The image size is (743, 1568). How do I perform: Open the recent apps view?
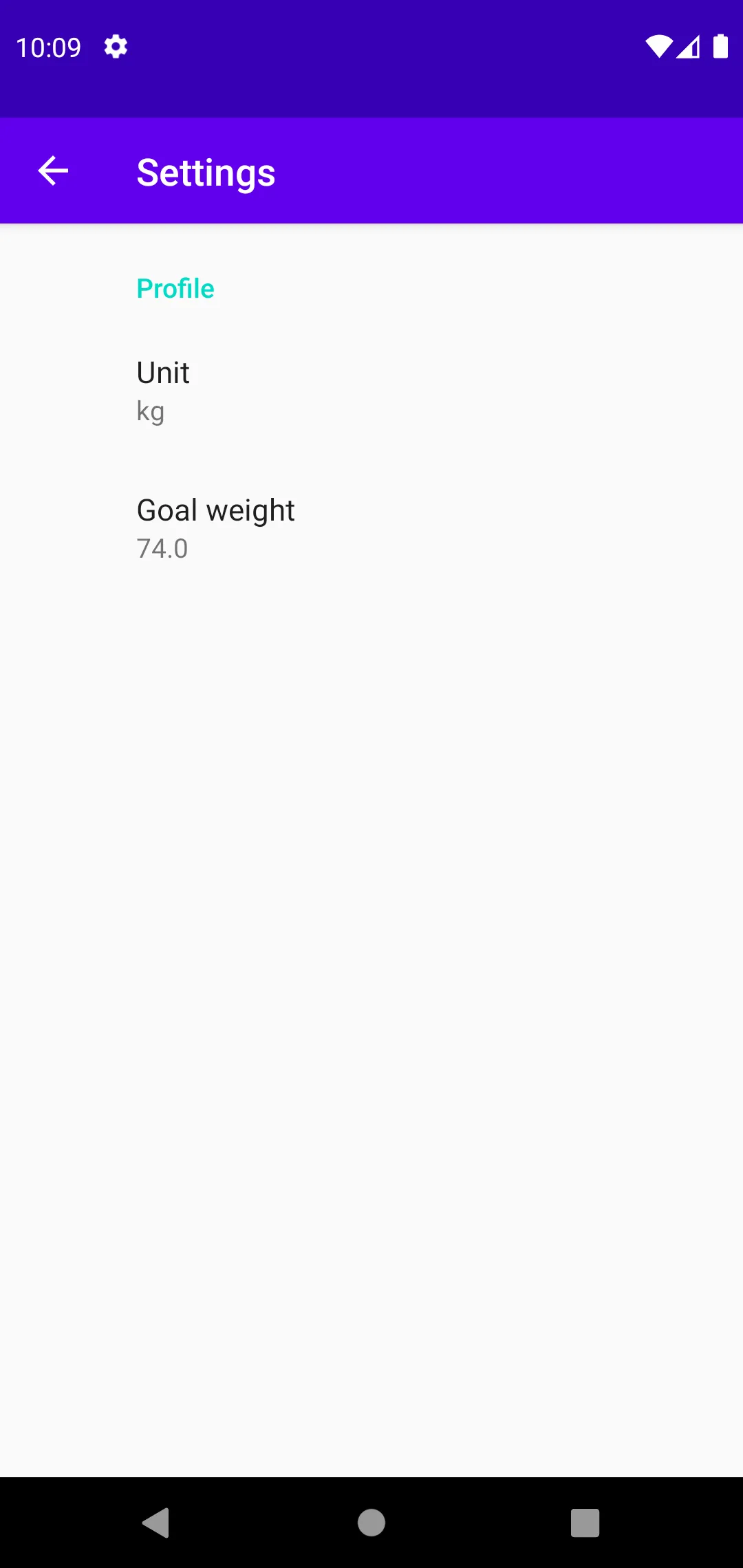[x=585, y=1523]
